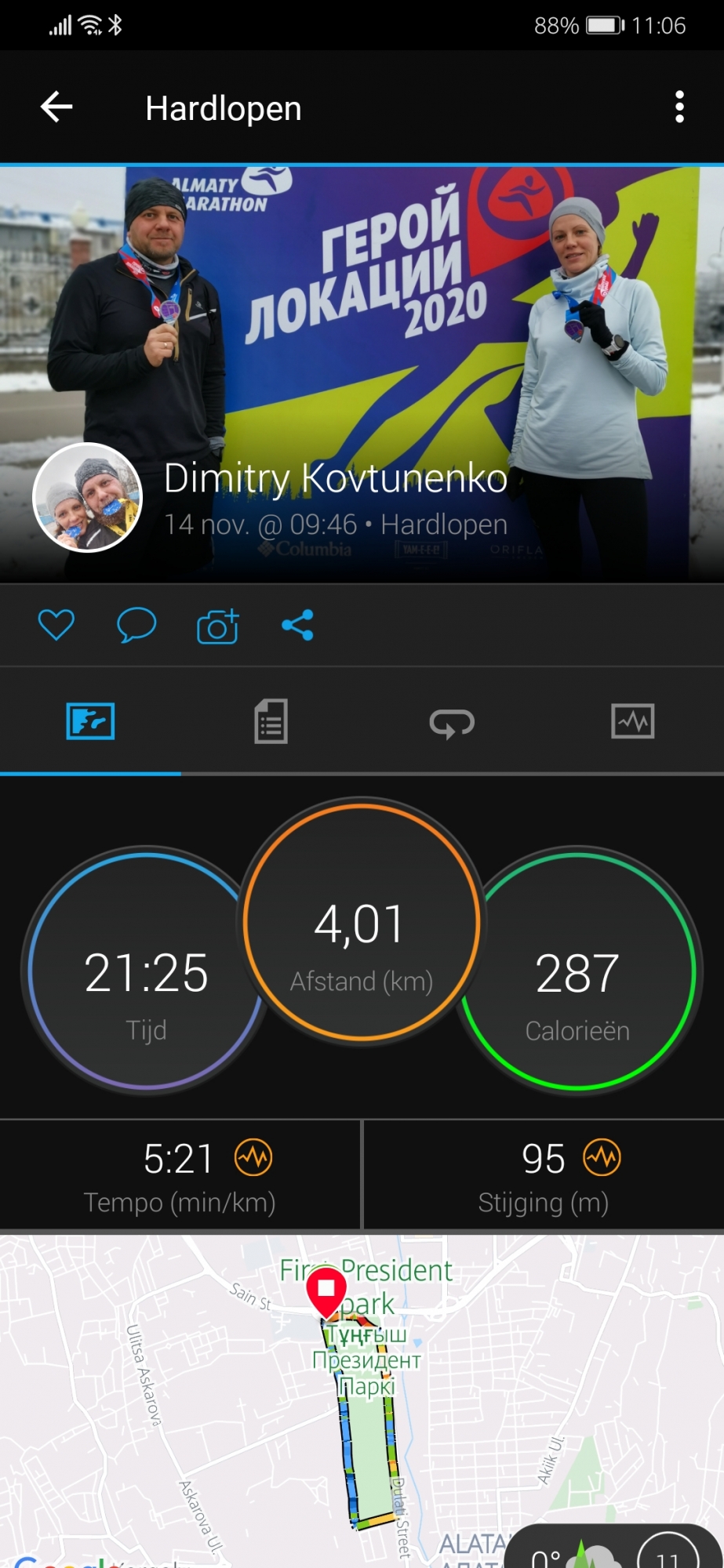Open Dimitry Kovtunenko's profile picture
The width and height of the screenshot is (724, 1568).
point(87,498)
